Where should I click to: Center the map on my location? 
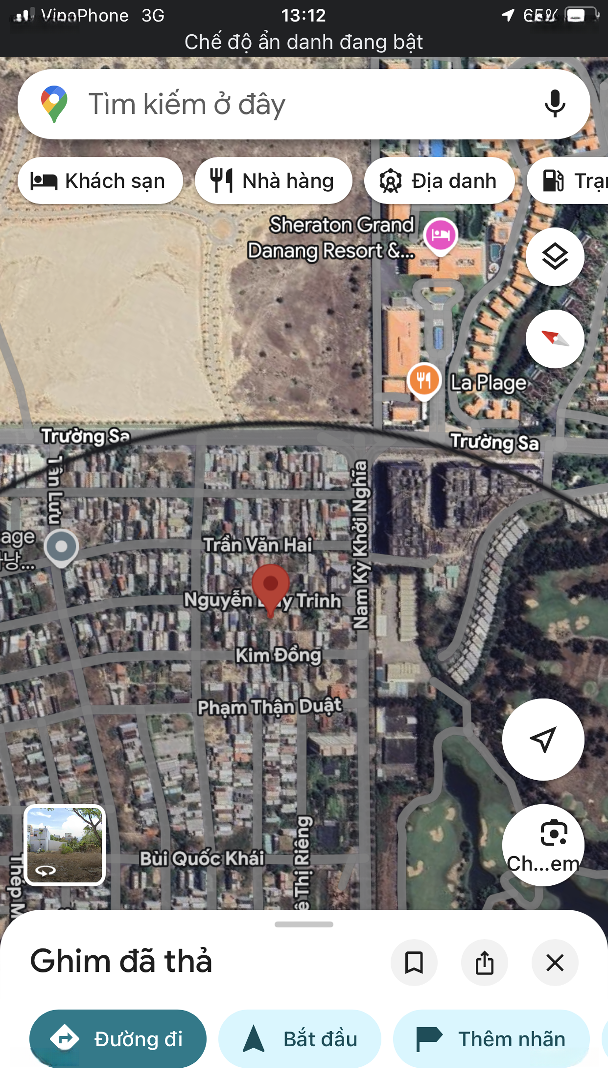[543, 740]
